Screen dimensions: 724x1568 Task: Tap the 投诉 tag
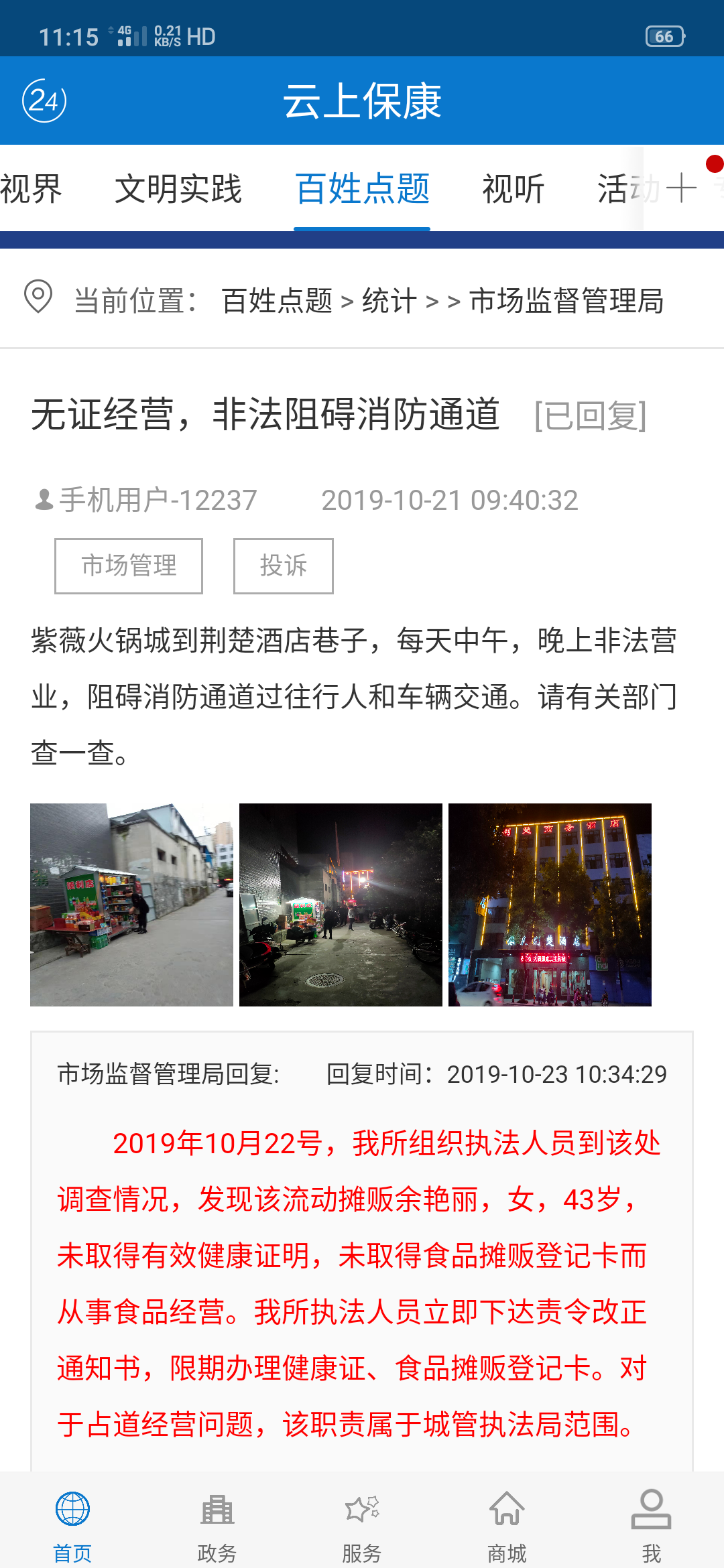pyautogui.click(x=283, y=566)
